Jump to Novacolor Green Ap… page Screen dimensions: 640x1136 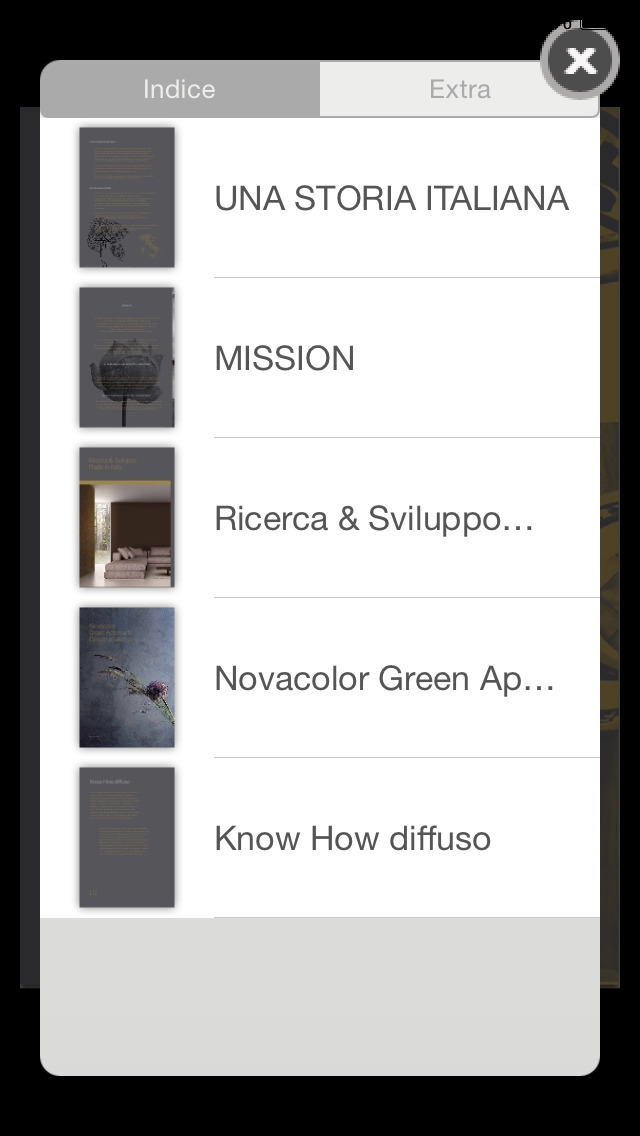point(320,678)
